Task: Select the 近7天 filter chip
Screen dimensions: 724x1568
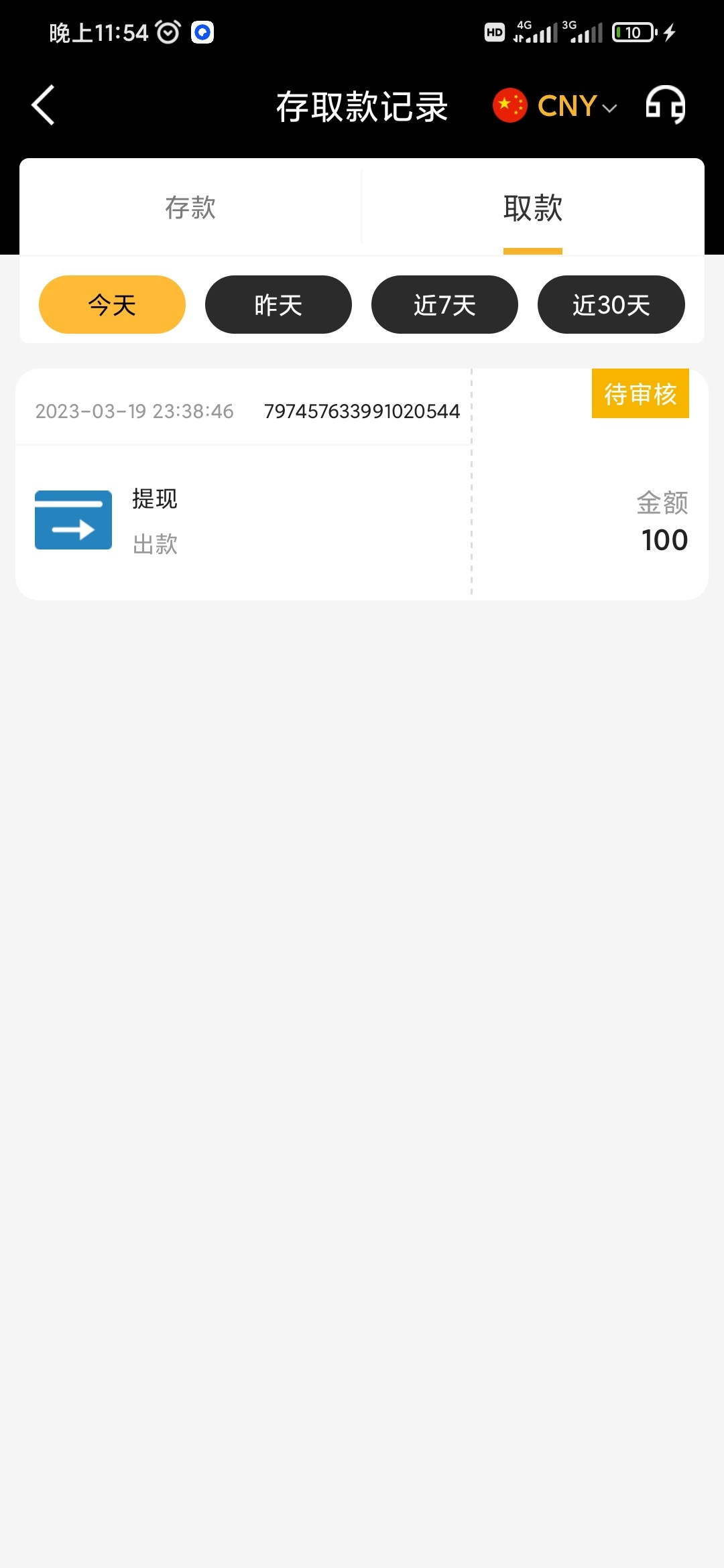Action: 444,304
